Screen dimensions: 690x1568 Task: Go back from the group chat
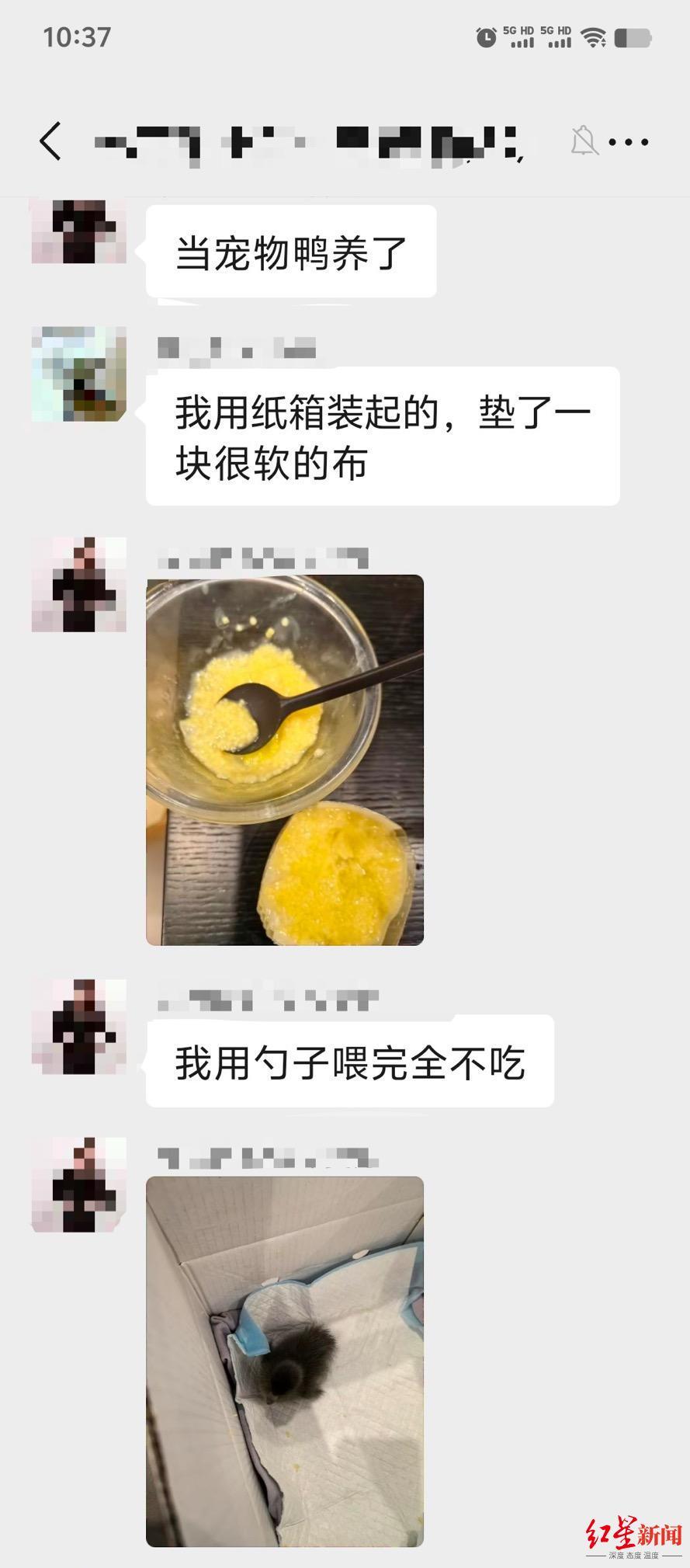[x=51, y=141]
